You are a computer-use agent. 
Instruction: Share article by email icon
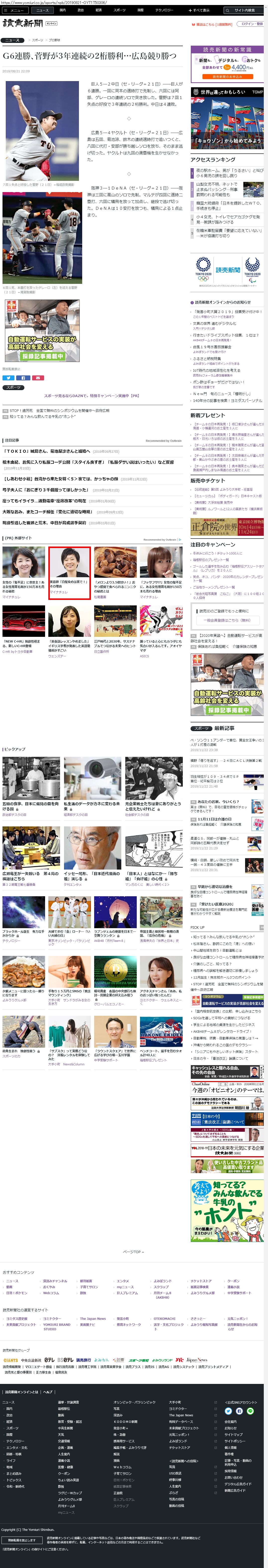point(38,377)
